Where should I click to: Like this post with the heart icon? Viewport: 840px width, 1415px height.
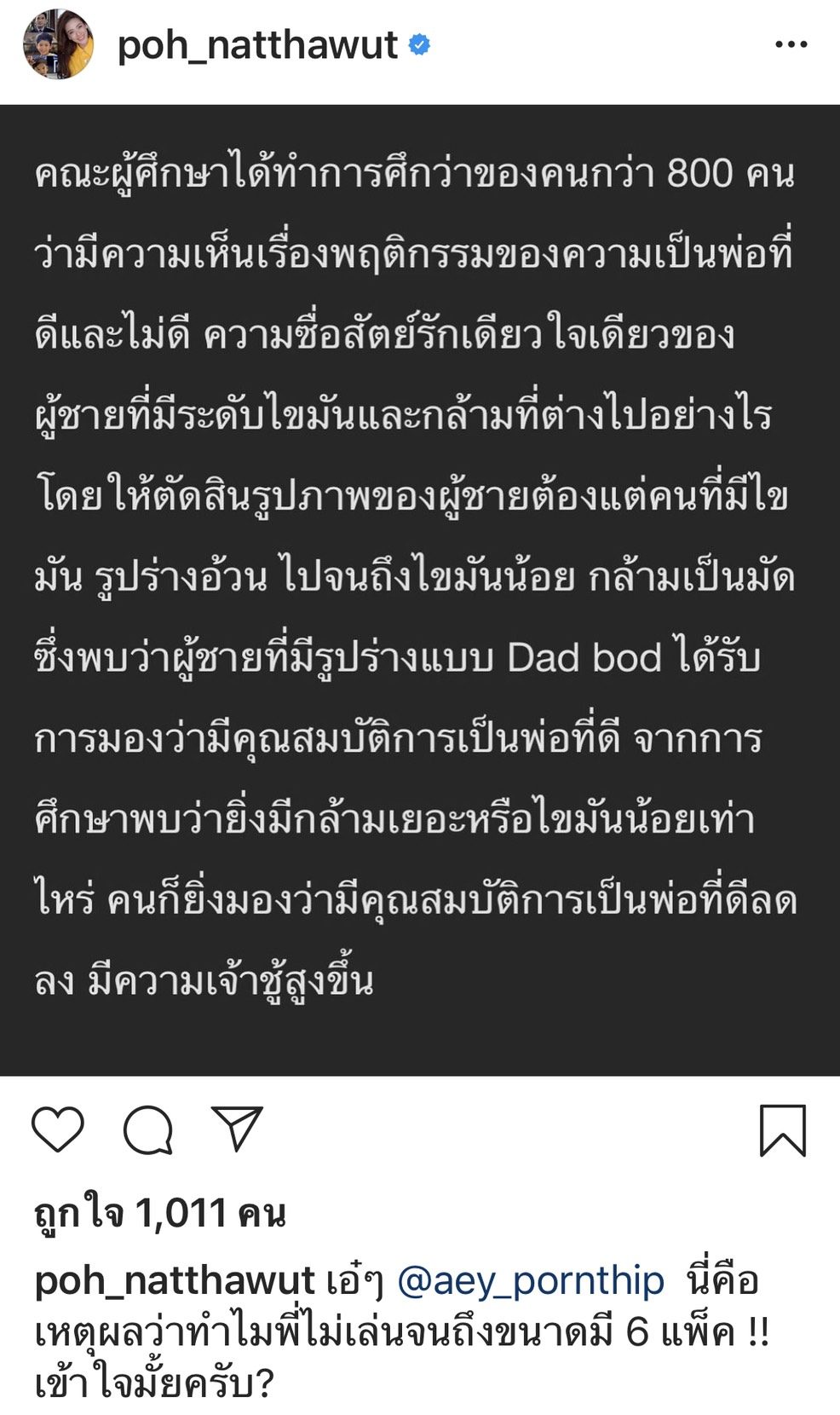[58, 1129]
